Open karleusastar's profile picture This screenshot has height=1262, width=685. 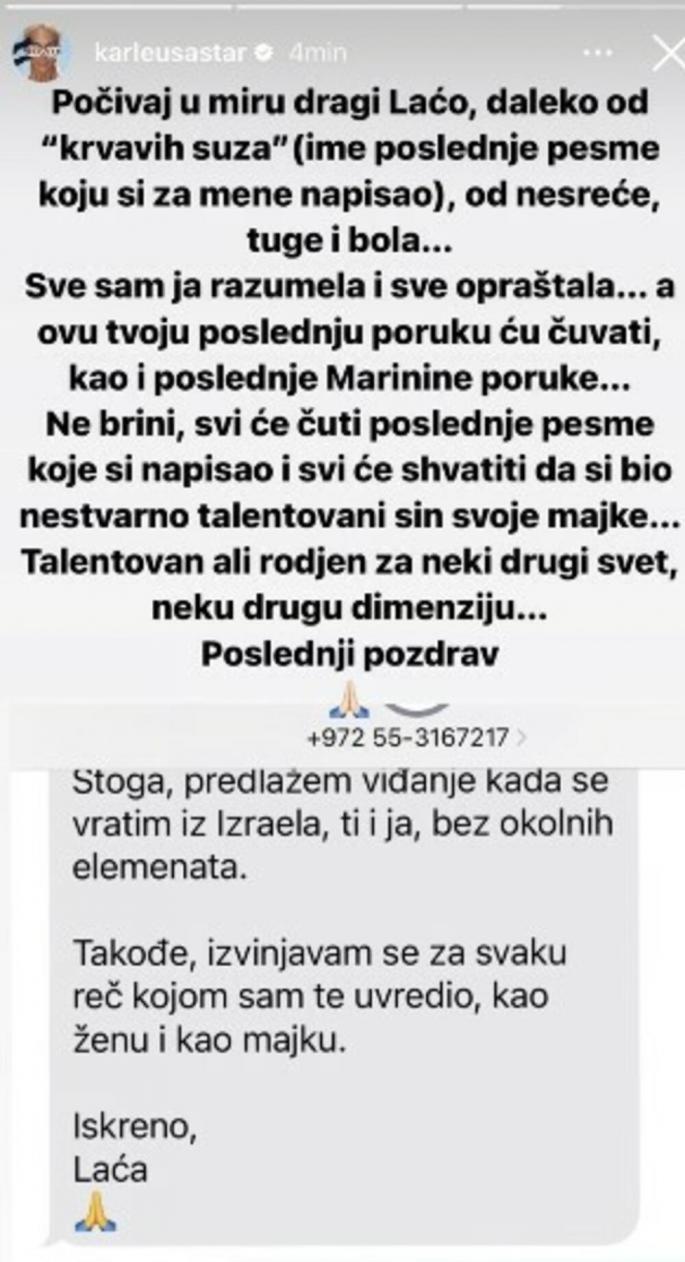click(x=42, y=53)
